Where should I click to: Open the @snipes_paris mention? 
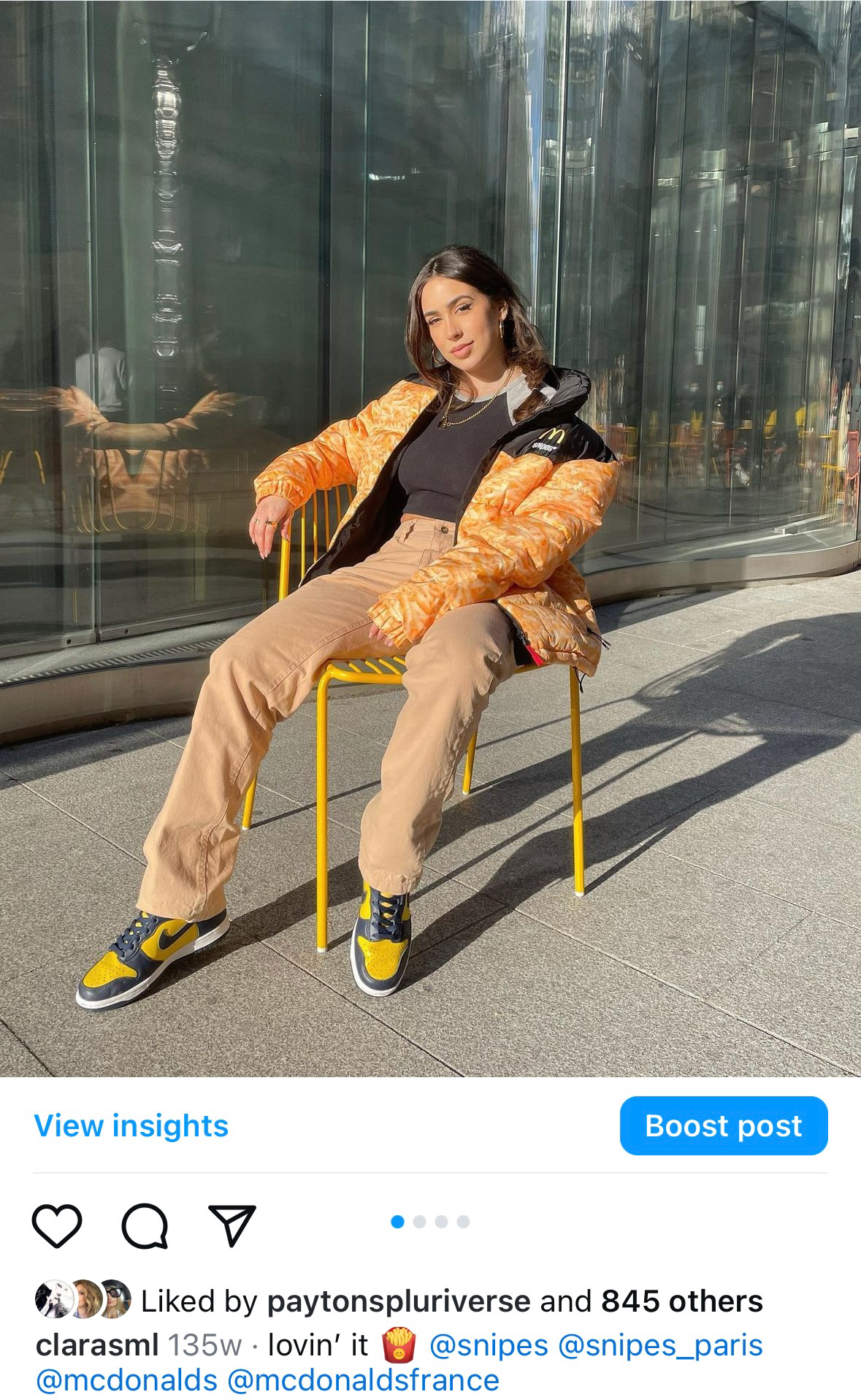pyautogui.click(x=660, y=1345)
